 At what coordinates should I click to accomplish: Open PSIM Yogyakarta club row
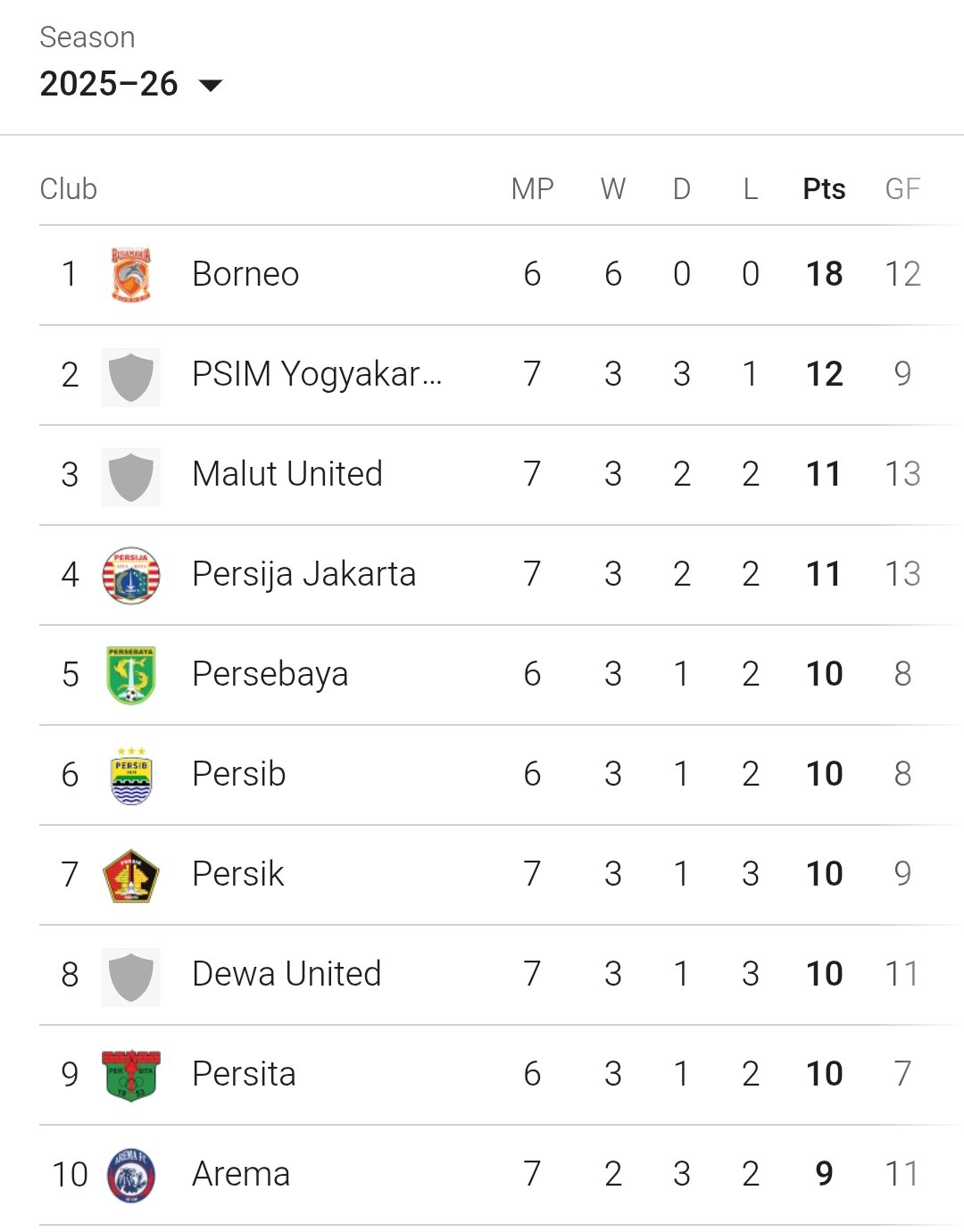pos(316,374)
